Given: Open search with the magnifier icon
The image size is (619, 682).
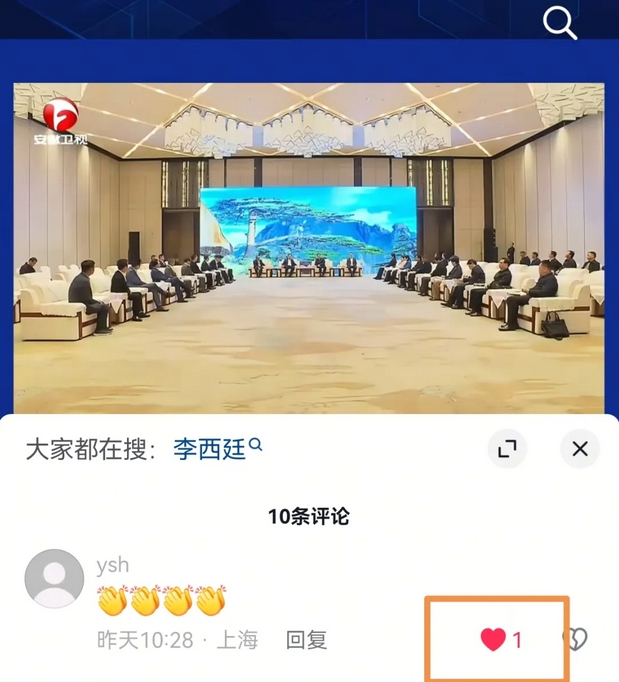Looking at the screenshot, I should coord(560,23).
